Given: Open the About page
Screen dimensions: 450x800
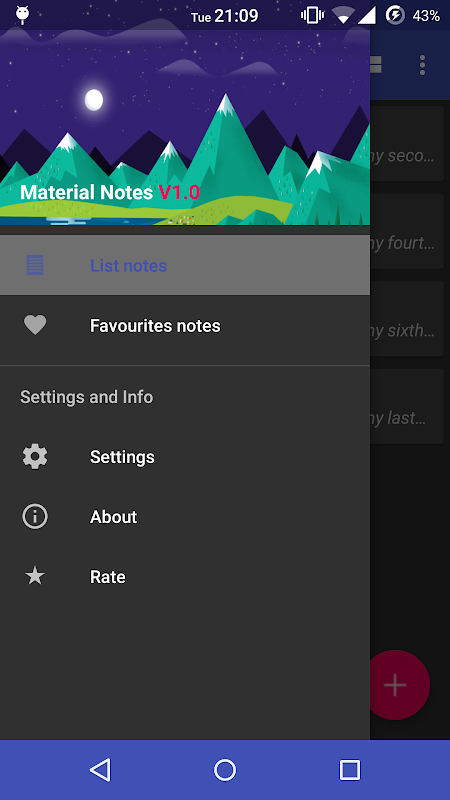Looking at the screenshot, I should tap(185, 517).
